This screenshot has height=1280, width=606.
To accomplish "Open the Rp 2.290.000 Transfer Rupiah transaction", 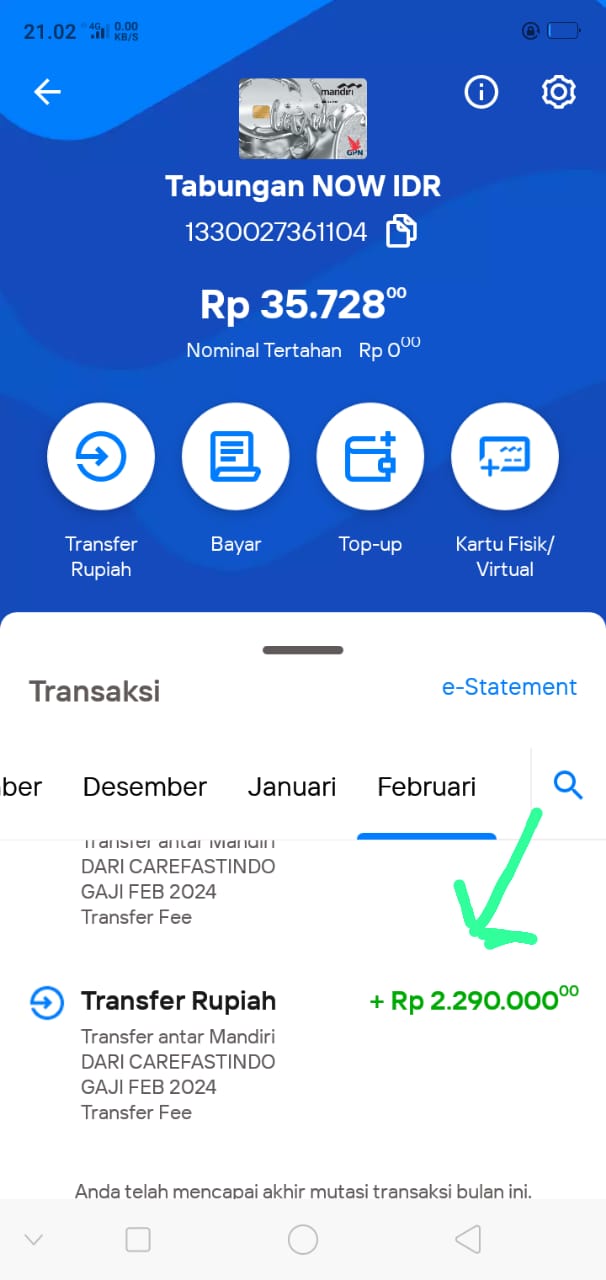I will click(303, 1055).
